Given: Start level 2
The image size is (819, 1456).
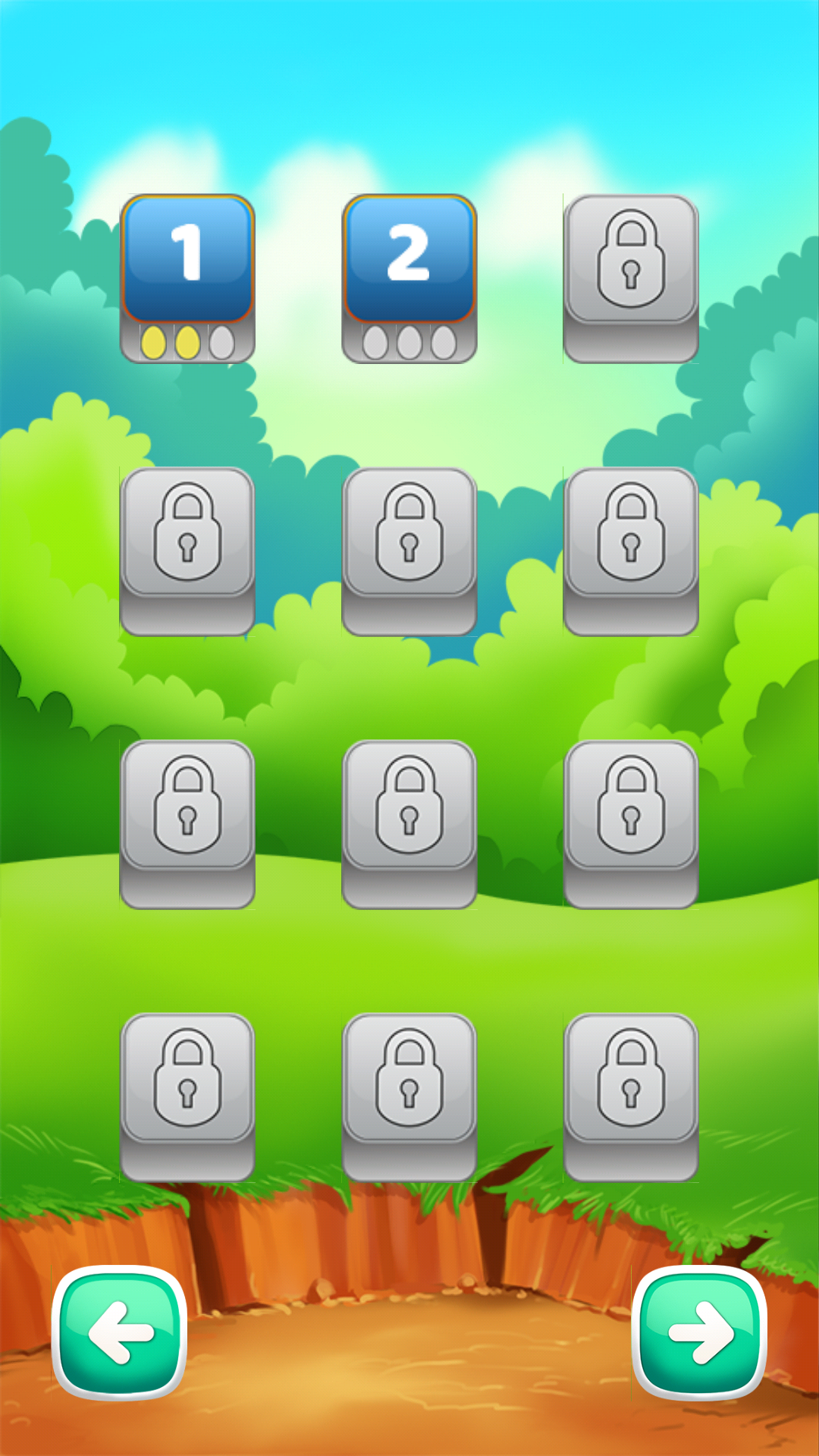Looking at the screenshot, I should [409, 258].
